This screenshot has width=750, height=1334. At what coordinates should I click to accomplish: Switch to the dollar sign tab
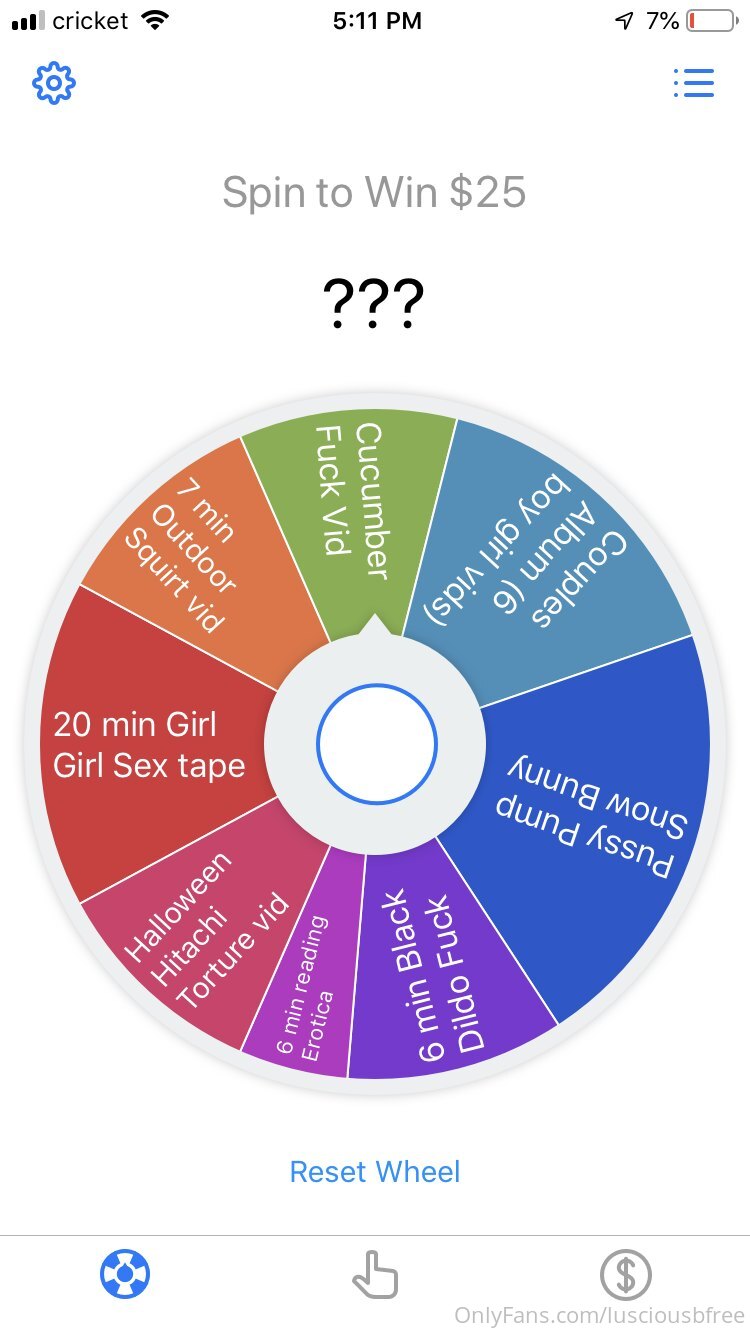tap(625, 1275)
